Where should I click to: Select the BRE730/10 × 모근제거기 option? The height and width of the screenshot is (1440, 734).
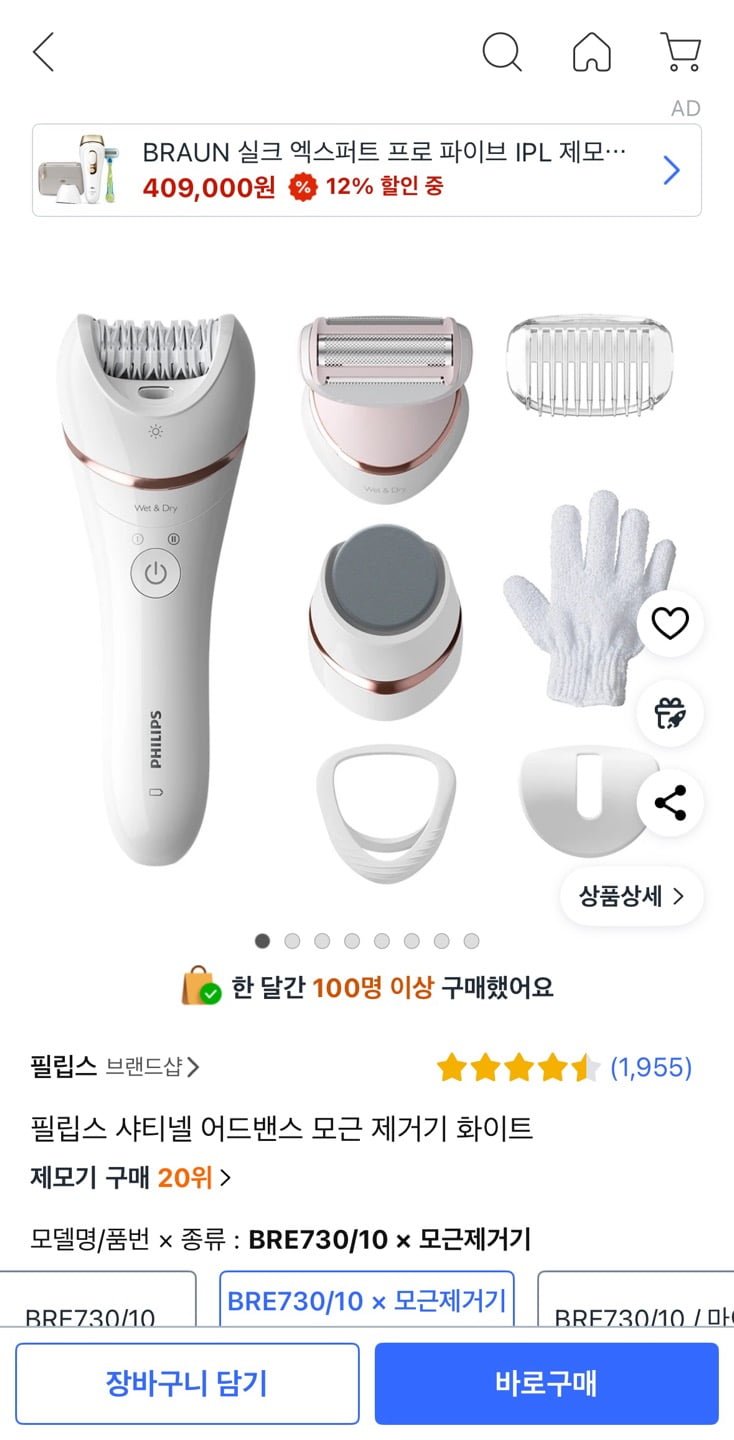click(x=366, y=1301)
